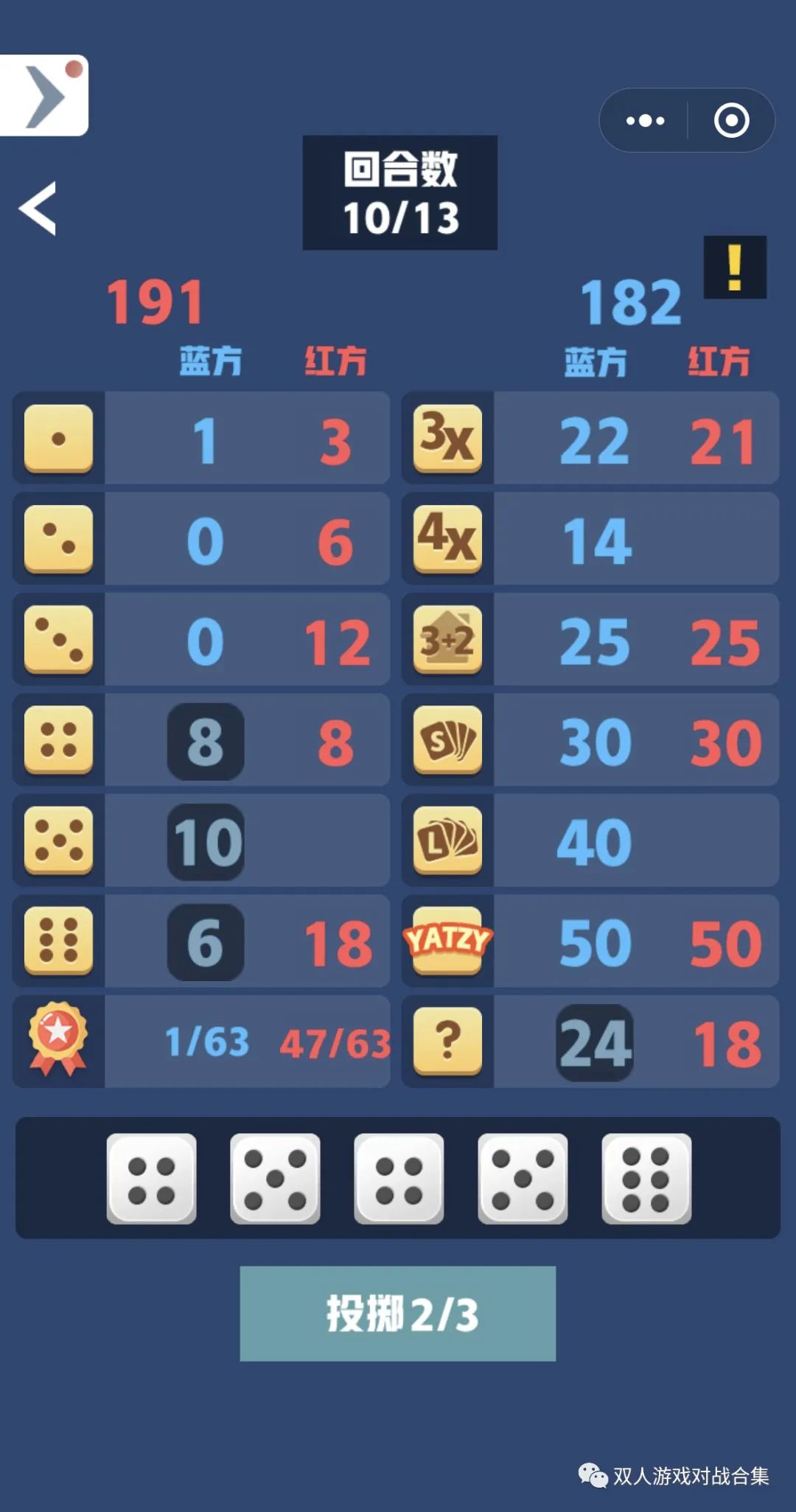Expand the floating chevron widget with red dot
Image resolution: width=796 pixels, height=1512 pixels.
pyautogui.click(x=44, y=96)
